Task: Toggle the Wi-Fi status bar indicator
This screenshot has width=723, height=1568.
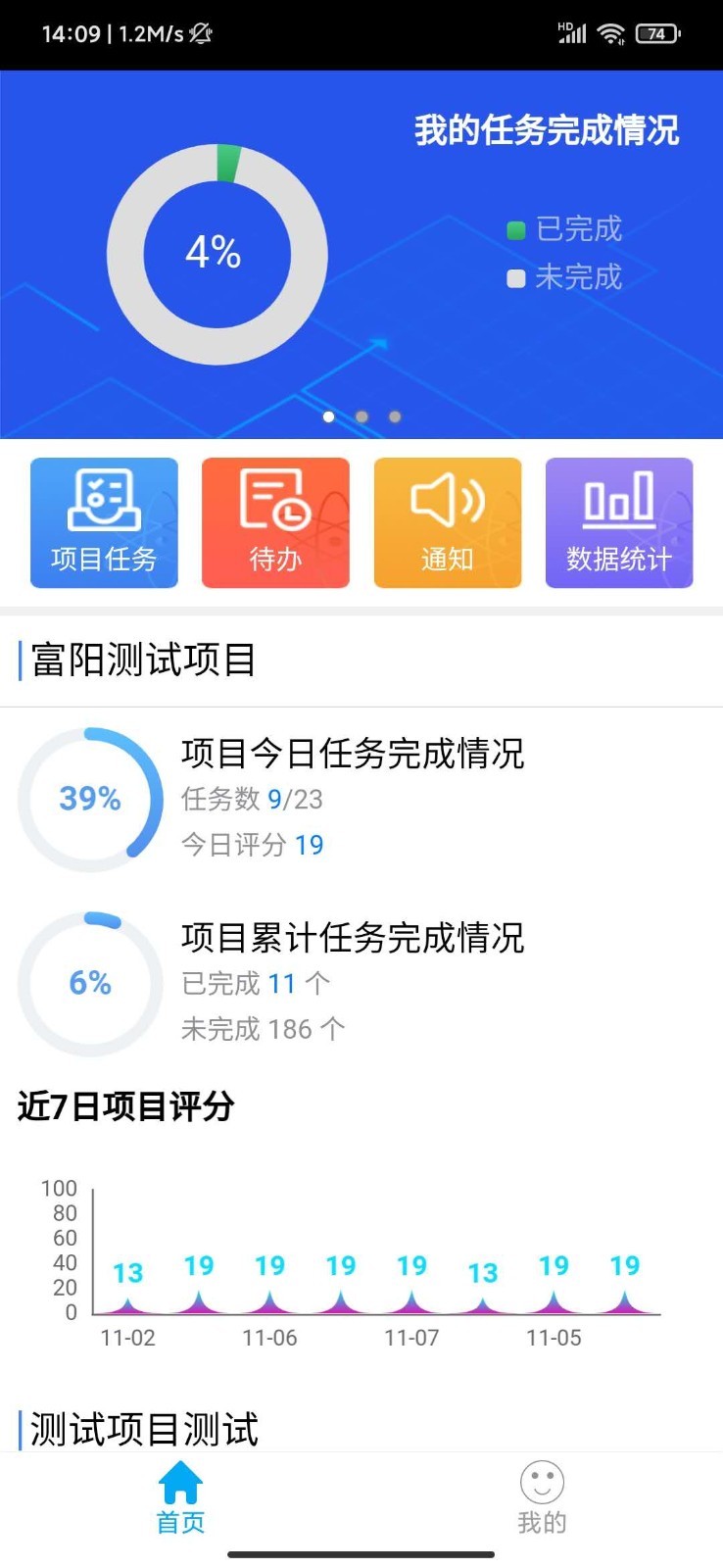Action: point(610,32)
